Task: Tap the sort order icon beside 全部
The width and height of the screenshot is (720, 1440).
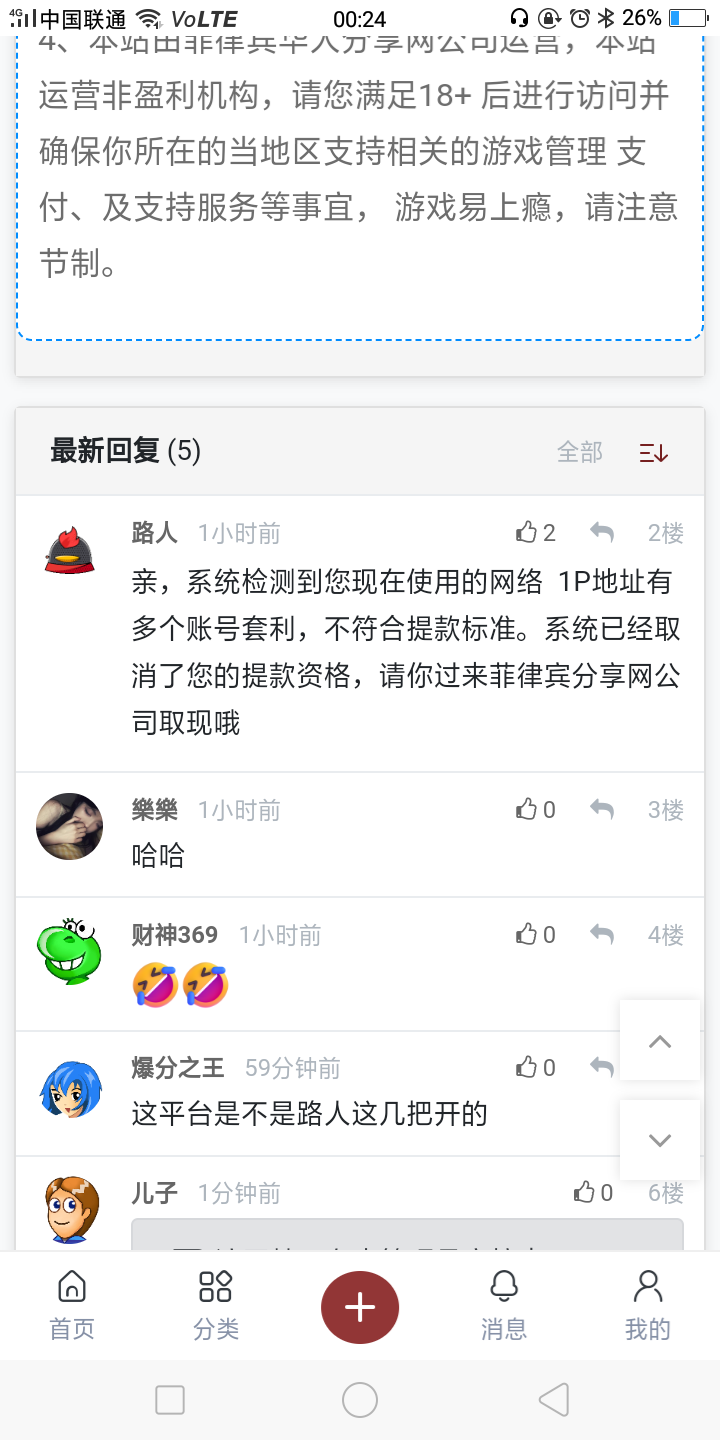Action: (x=654, y=452)
